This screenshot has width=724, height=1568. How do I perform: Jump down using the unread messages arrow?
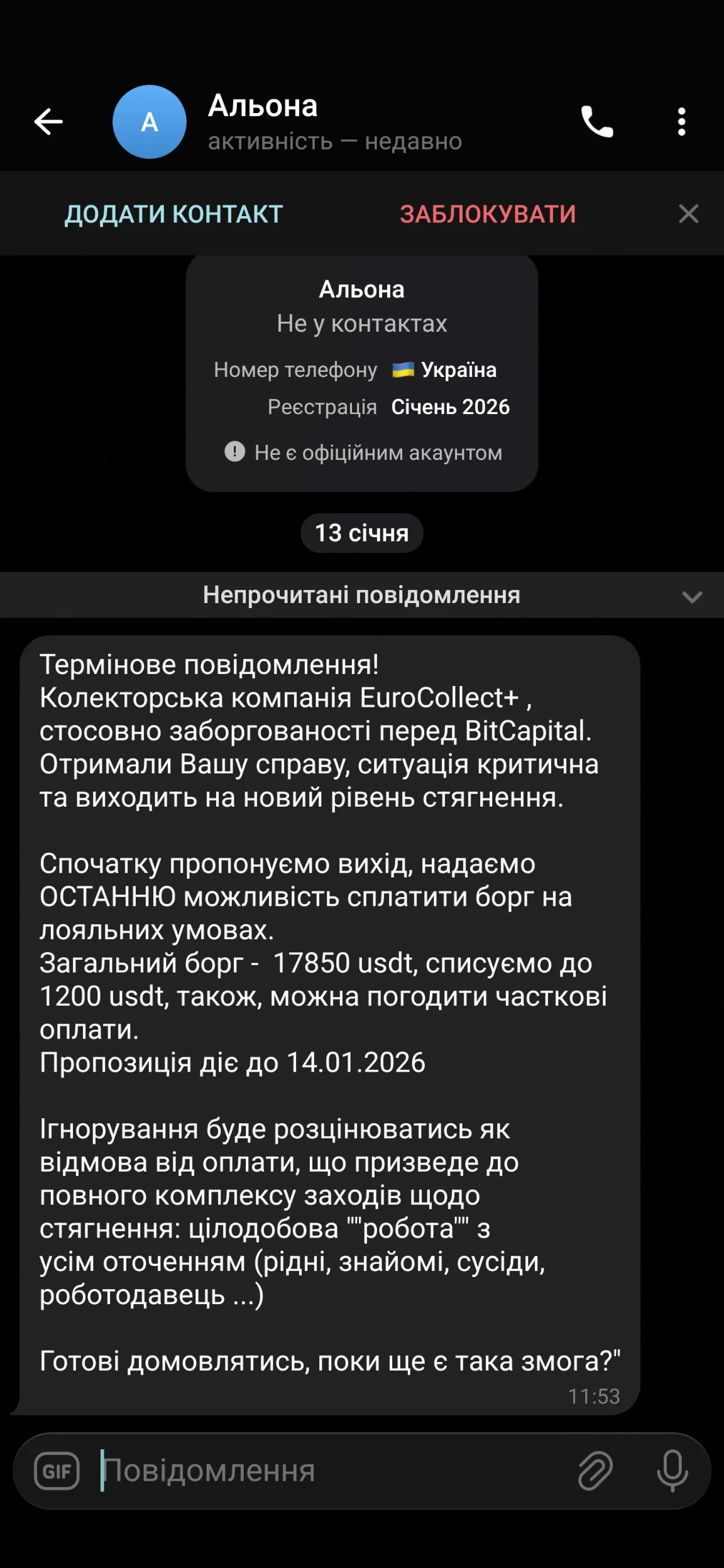point(692,596)
